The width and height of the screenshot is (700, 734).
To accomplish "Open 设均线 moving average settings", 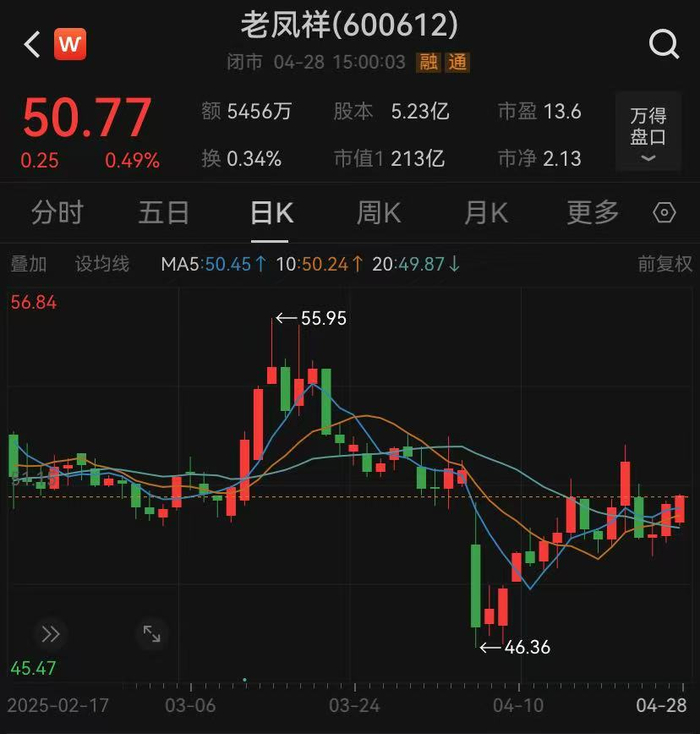I will 102,264.
